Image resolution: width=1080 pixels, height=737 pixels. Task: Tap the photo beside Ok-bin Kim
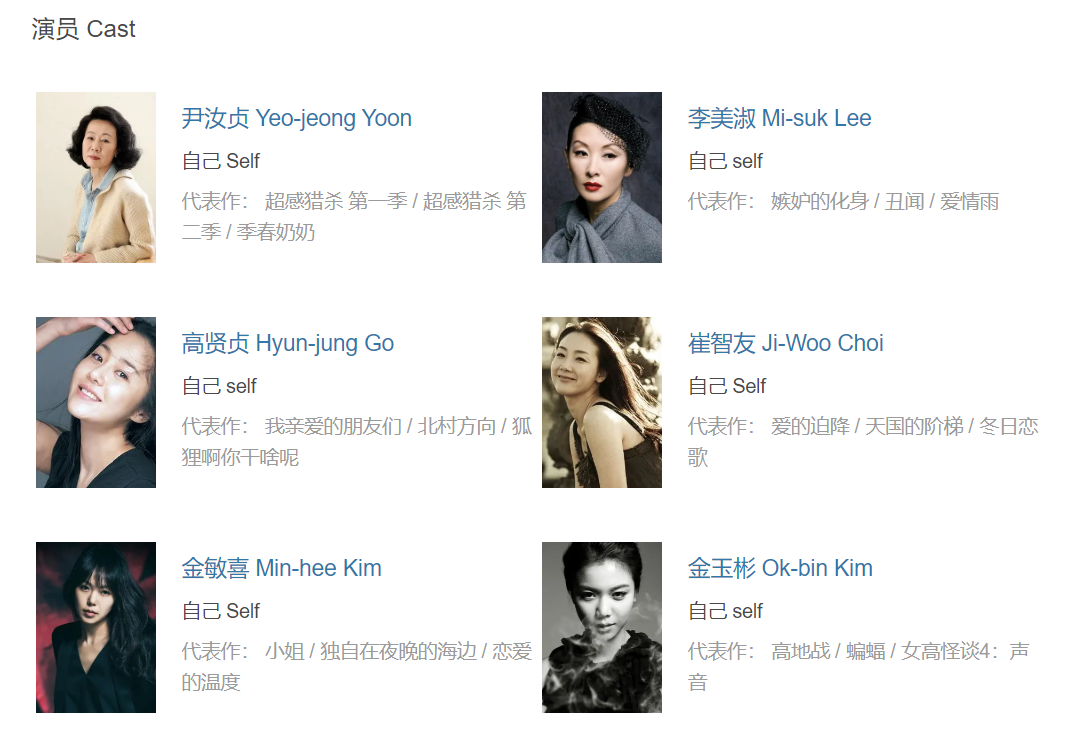[x=601, y=627]
